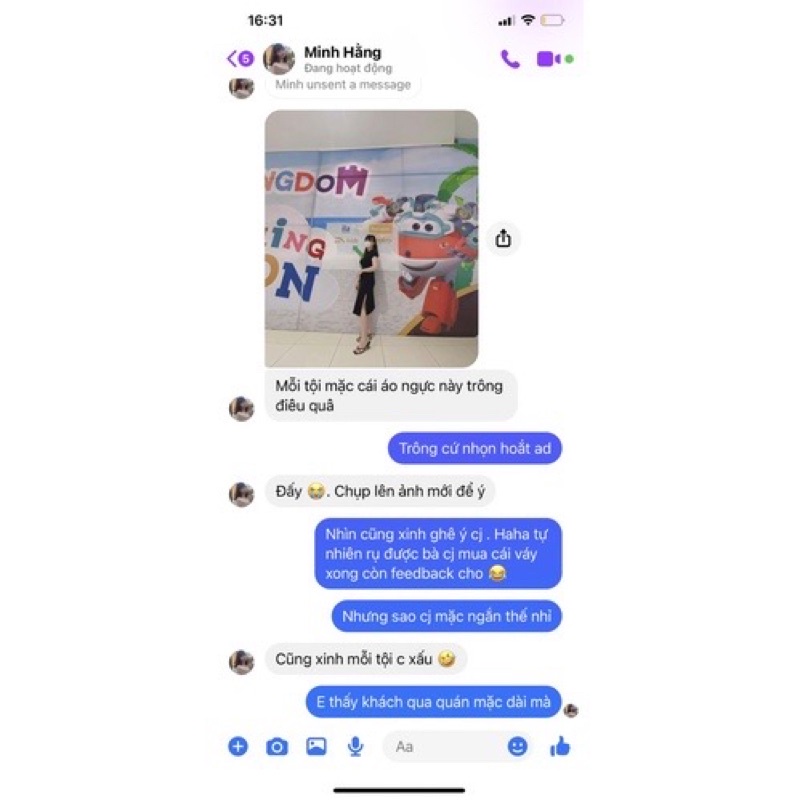Viewport: 800px width, 800px height.
Task: Start a video call with Minh Hằng
Action: pyautogui.click(x=549, y=59)
